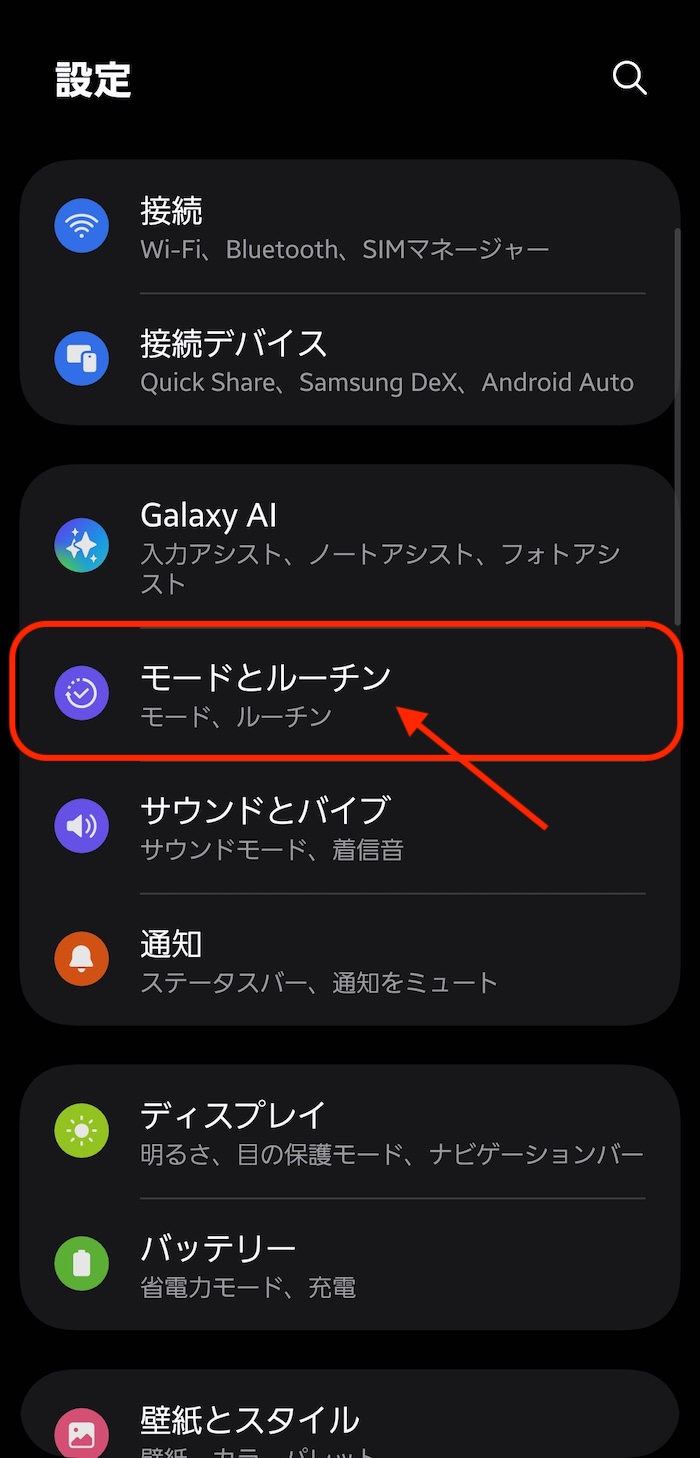Open 接続デバイス settings
The image size is (700, 1458).
pos(345,360)
